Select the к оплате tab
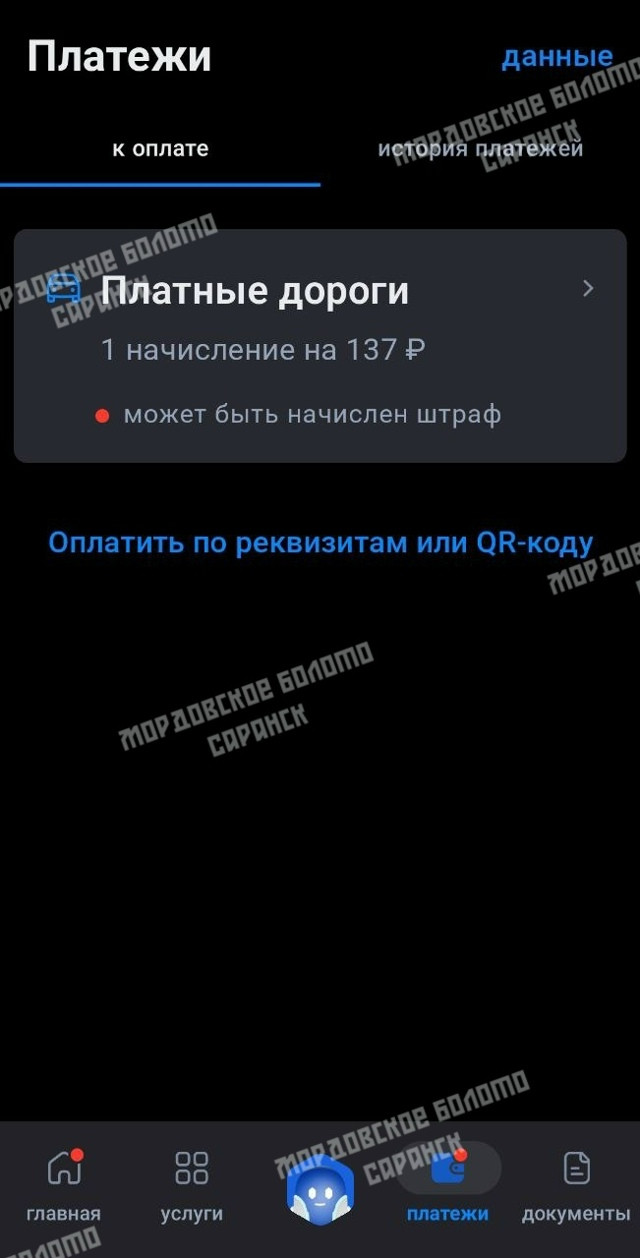This screenshot has width=640, height=1258. point(160,149)
